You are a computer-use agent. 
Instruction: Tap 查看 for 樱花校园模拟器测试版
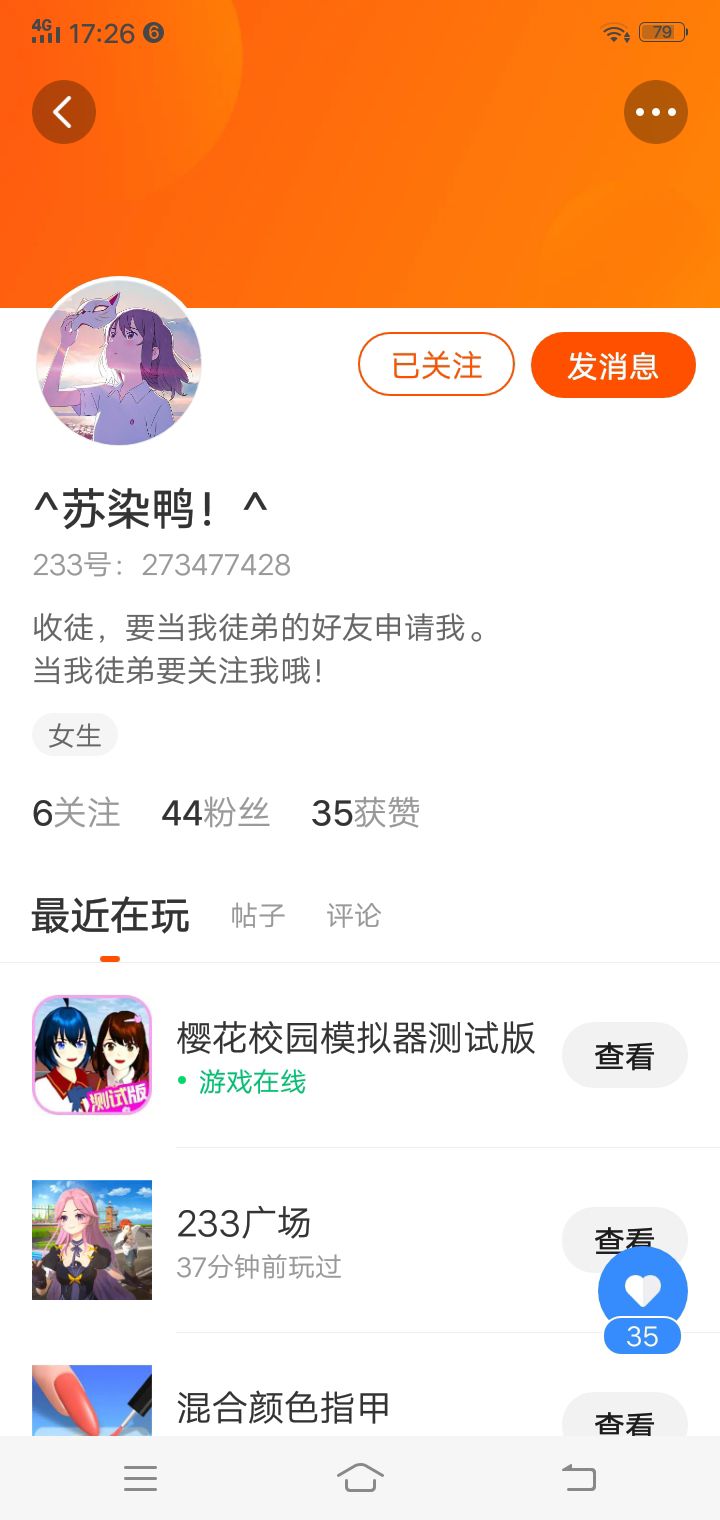(x=625, y=1055)
